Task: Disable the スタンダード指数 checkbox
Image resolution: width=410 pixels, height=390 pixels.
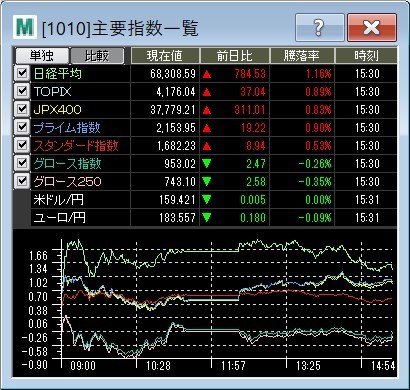Action: pyautogui.click(x=22, y=145)
